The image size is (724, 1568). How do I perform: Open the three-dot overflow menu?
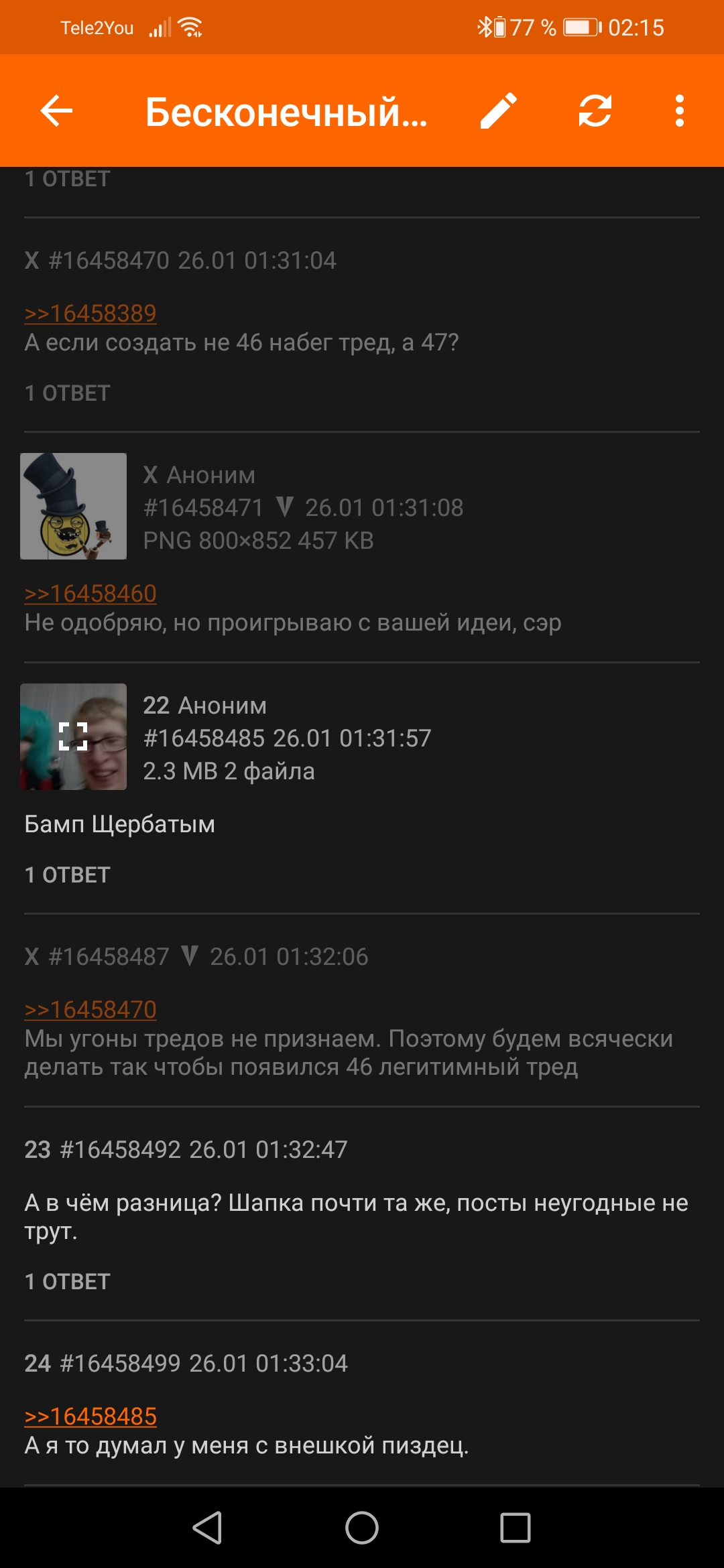point(680,111)
